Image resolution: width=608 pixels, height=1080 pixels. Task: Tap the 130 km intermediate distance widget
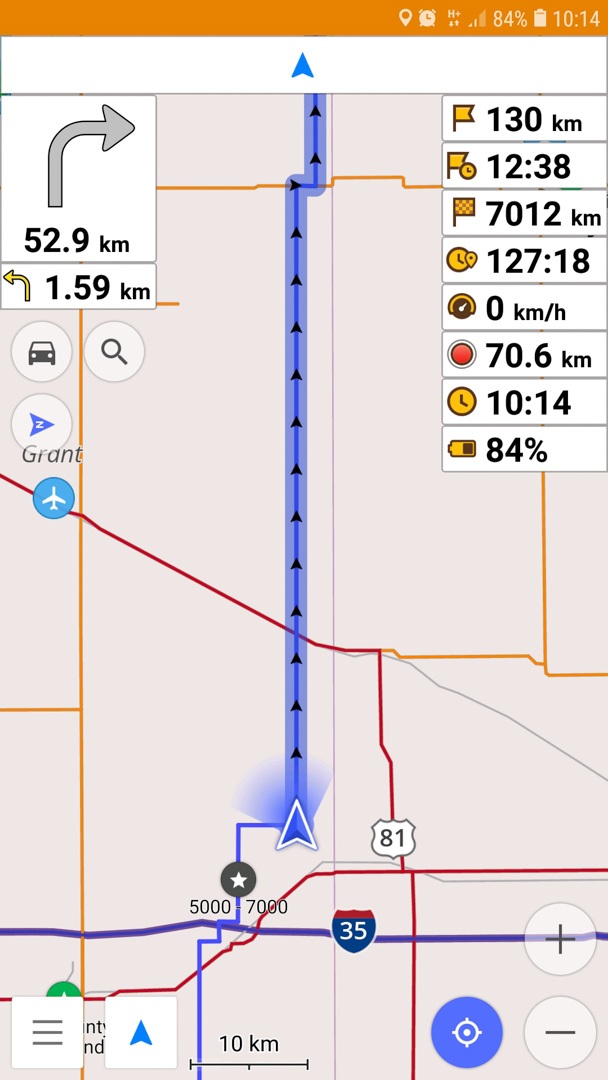tap(524, 119)
